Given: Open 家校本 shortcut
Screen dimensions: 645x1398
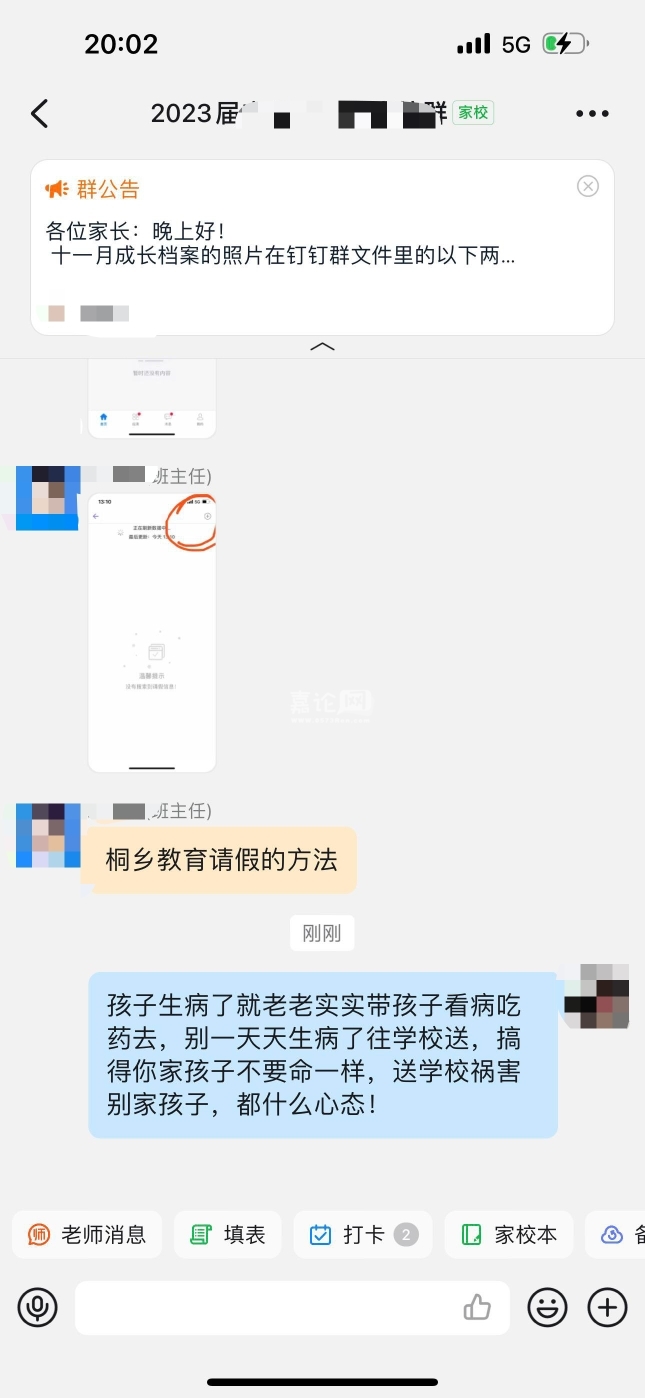Looking at the screenshot, I should [x=509, y=1235].
